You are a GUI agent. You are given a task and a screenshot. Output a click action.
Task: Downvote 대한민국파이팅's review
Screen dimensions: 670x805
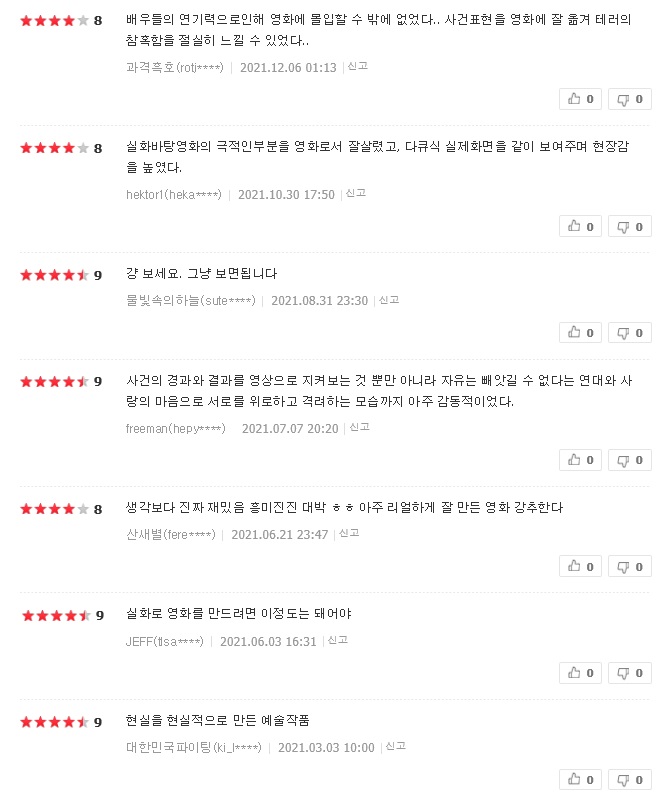coord(629,779)
